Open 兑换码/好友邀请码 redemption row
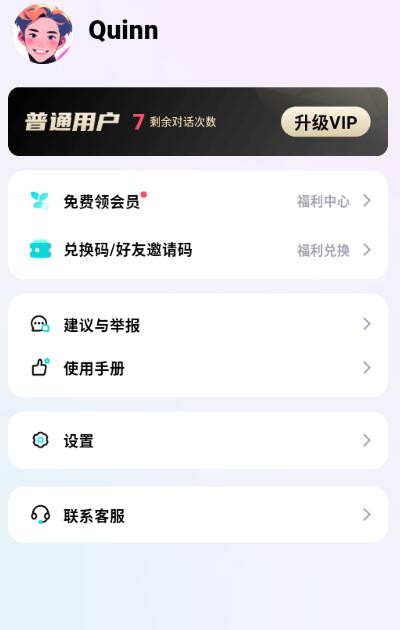The image size is (400, 630). 198,250
